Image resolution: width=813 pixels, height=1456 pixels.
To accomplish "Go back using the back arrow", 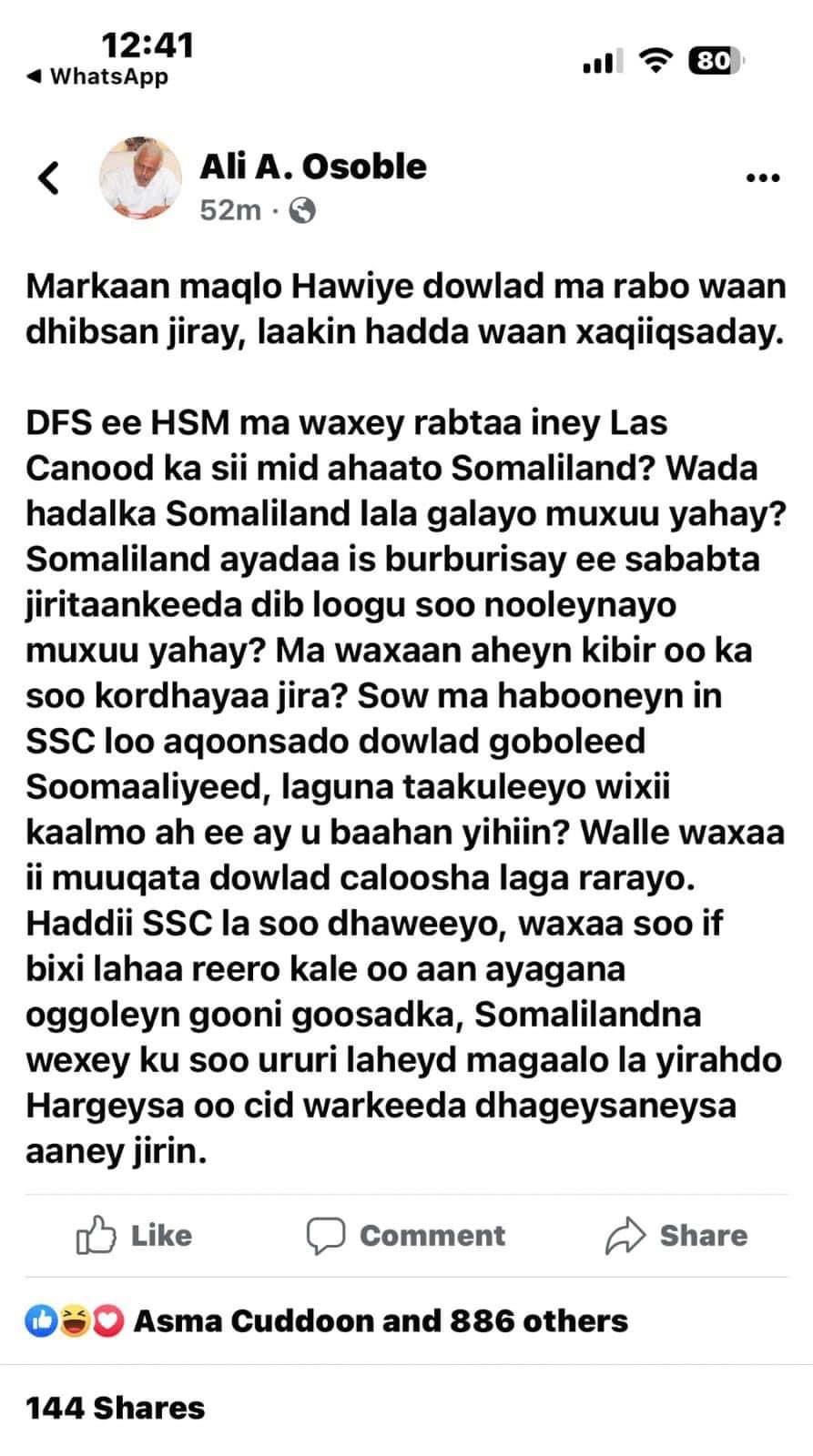I will (x=49, y=177).
